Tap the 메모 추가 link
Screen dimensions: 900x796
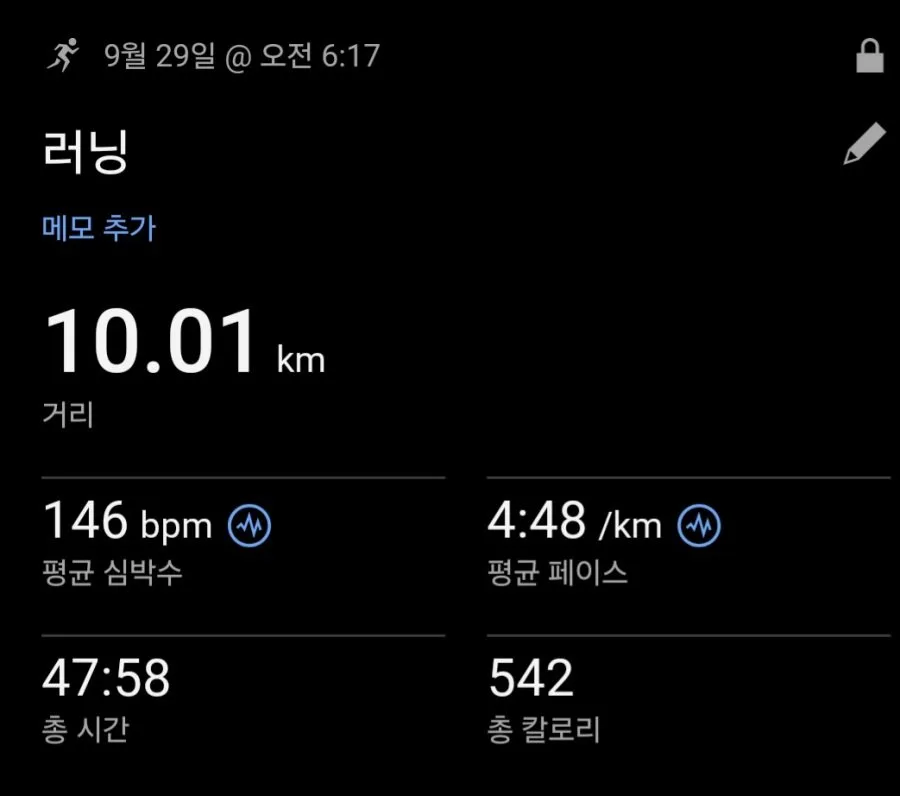(99, 228)
